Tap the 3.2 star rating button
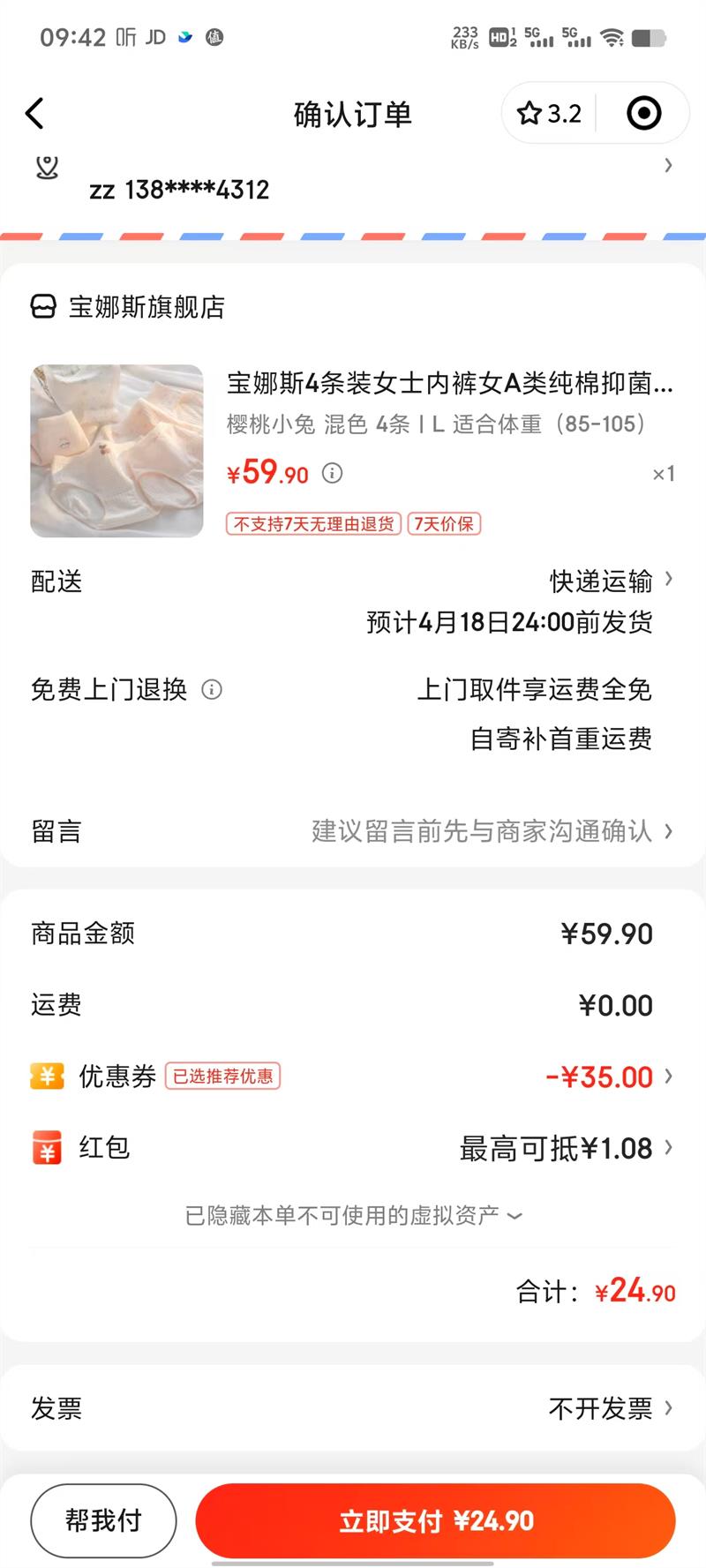This screenshot has height=1568, width=706. pos(549,114)
